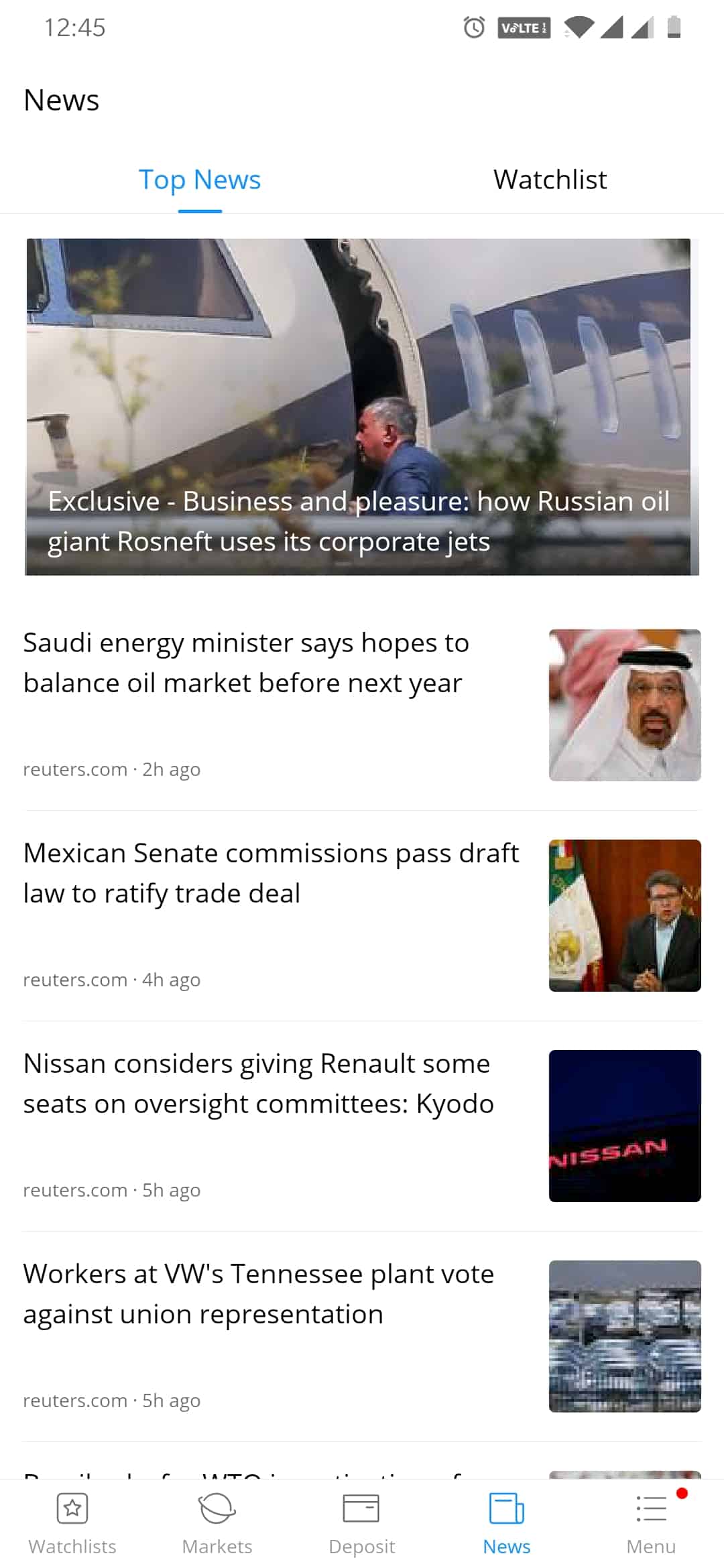
Task: Switch to the Watchlist tab
Action: (549, 179)
